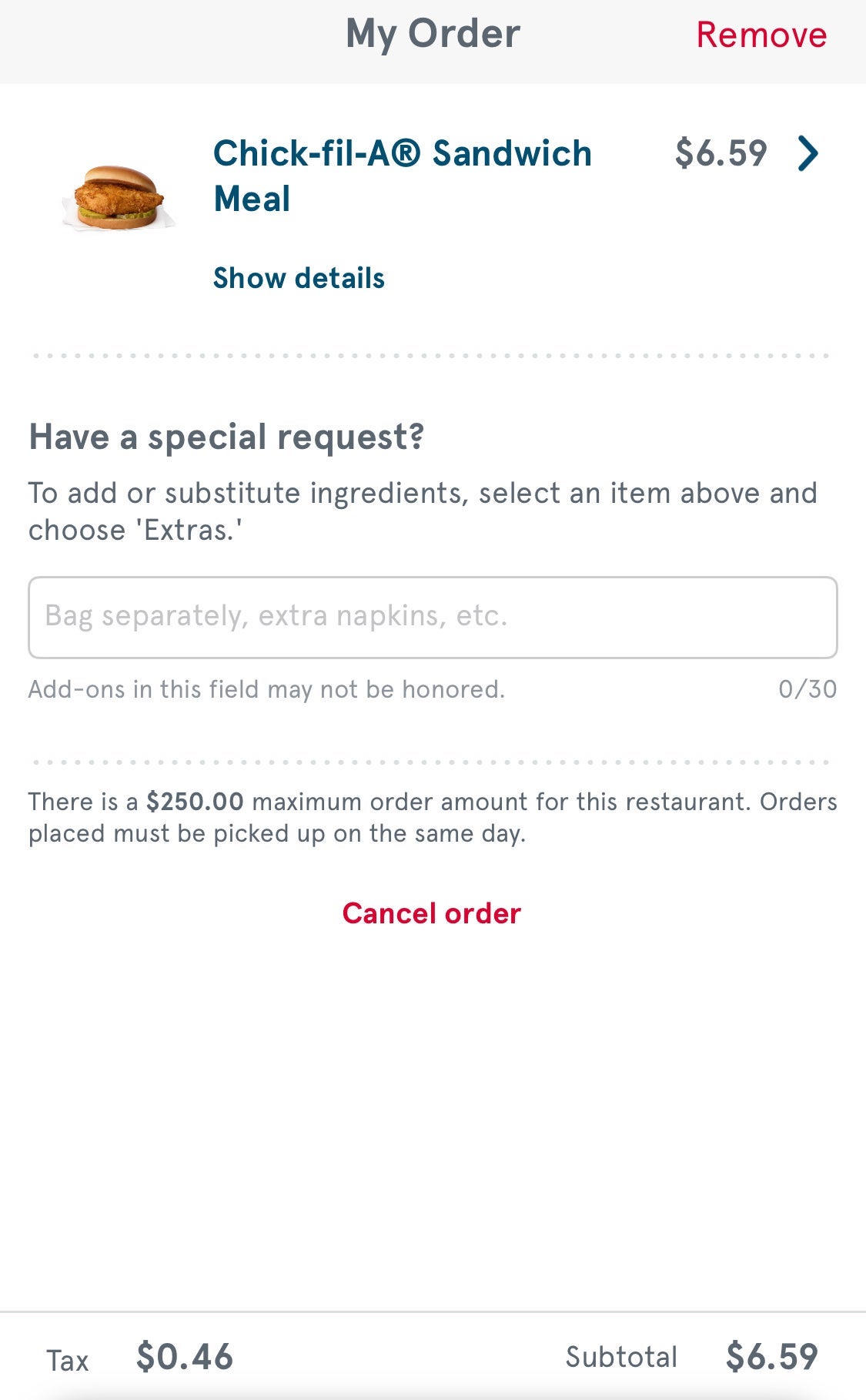Open Chick-fil-A Sandwich Meal item
Image resolution: width=866 pixels, height=1400 pixels.
pyautogui.click(x=402, y=176)
